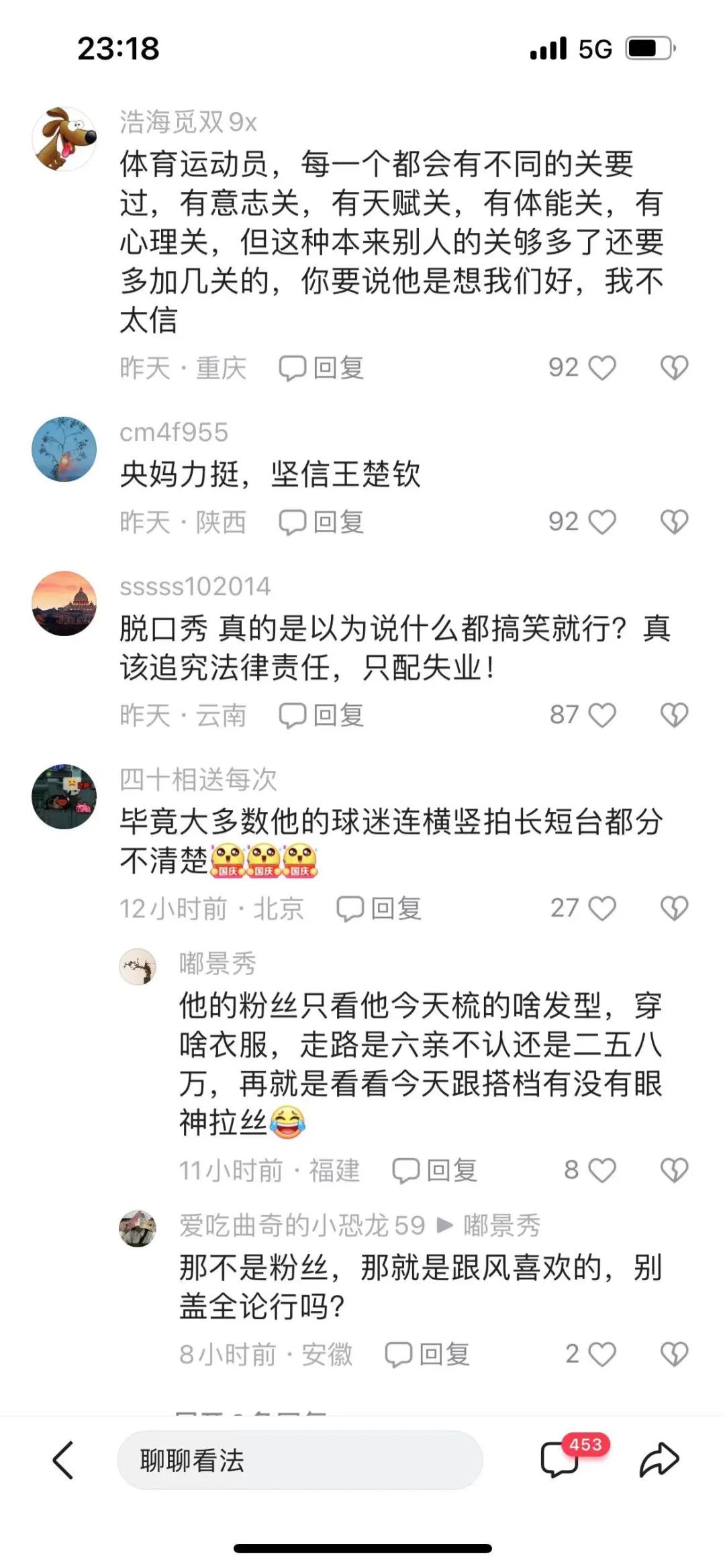View cm4f955's profile via avatar
The height and width of the screenshot is (1568, 725).
tap(64, 449)
